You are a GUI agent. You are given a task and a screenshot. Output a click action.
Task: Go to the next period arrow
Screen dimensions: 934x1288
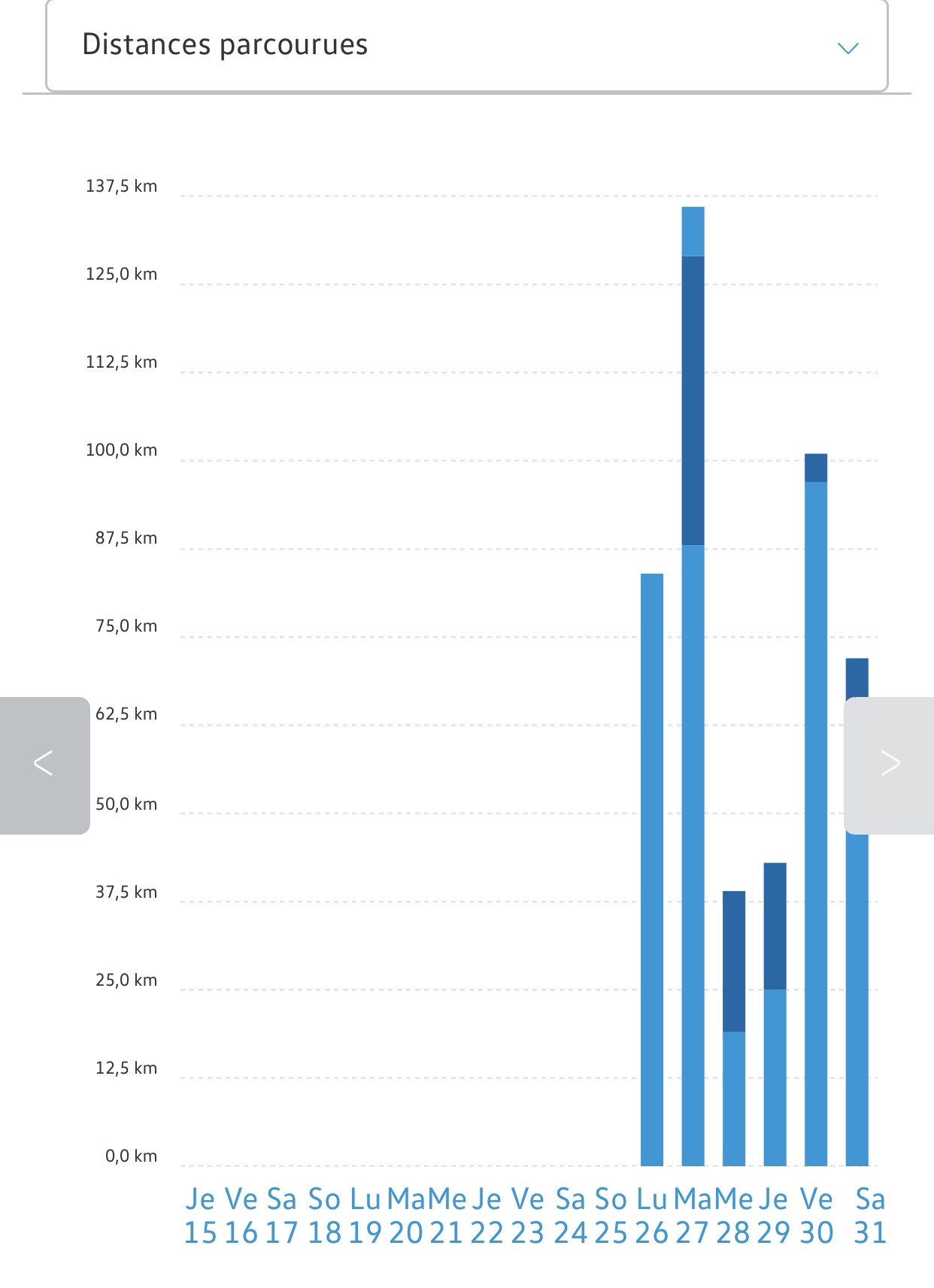coord(889,765)
